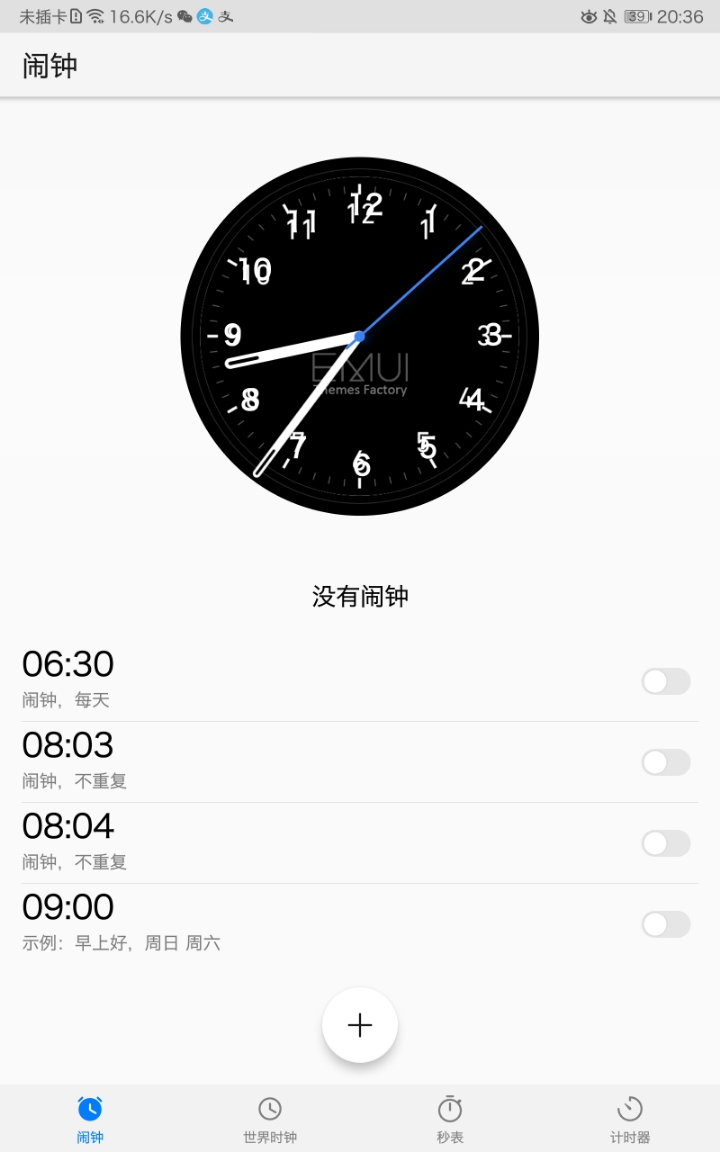The width and height of the screenshot is (720, 1152).
Task: Tap the plus button to add an alarm
Action: [x=359, y=1025]
